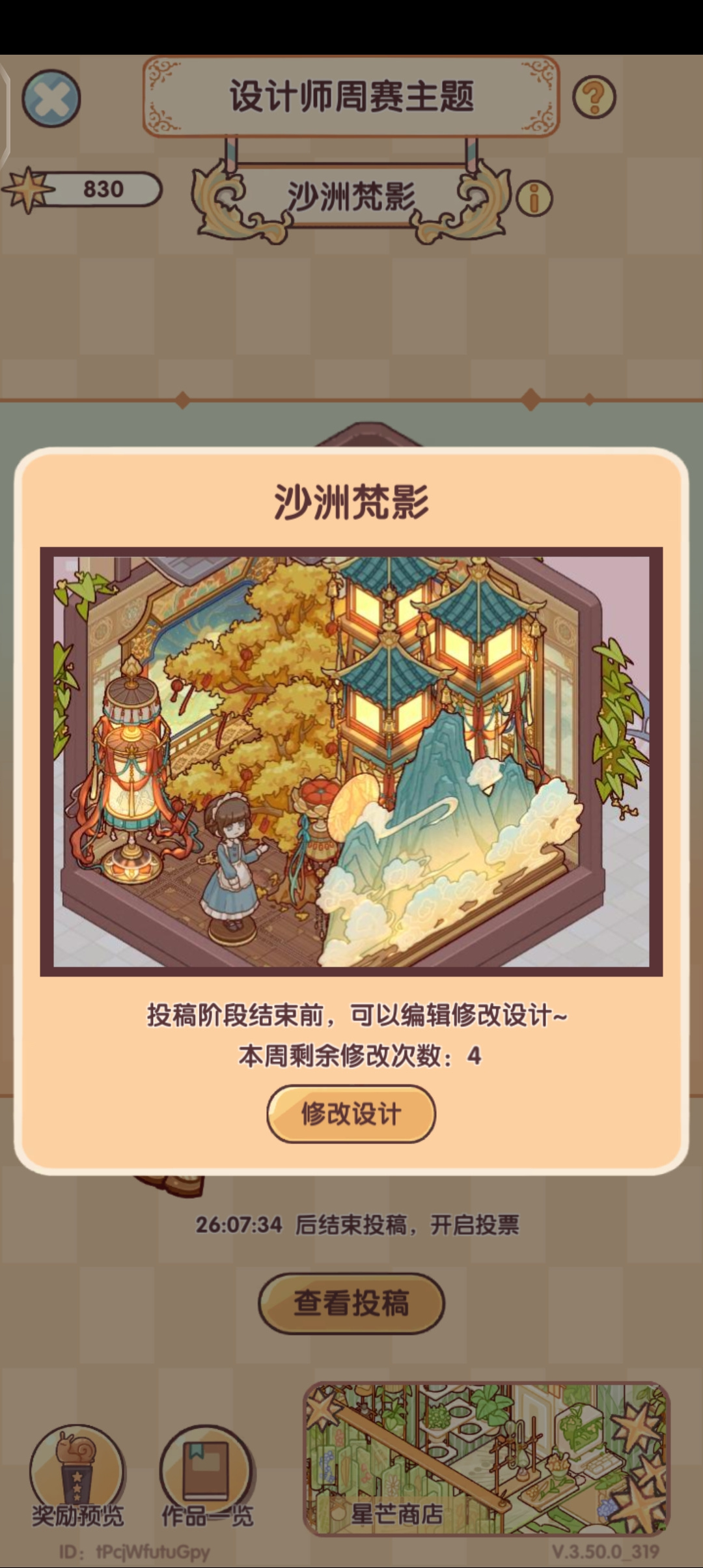Open the help question mark icon
The height and width of the screenshot is (1568, 703).
click(x=594, y=97)
